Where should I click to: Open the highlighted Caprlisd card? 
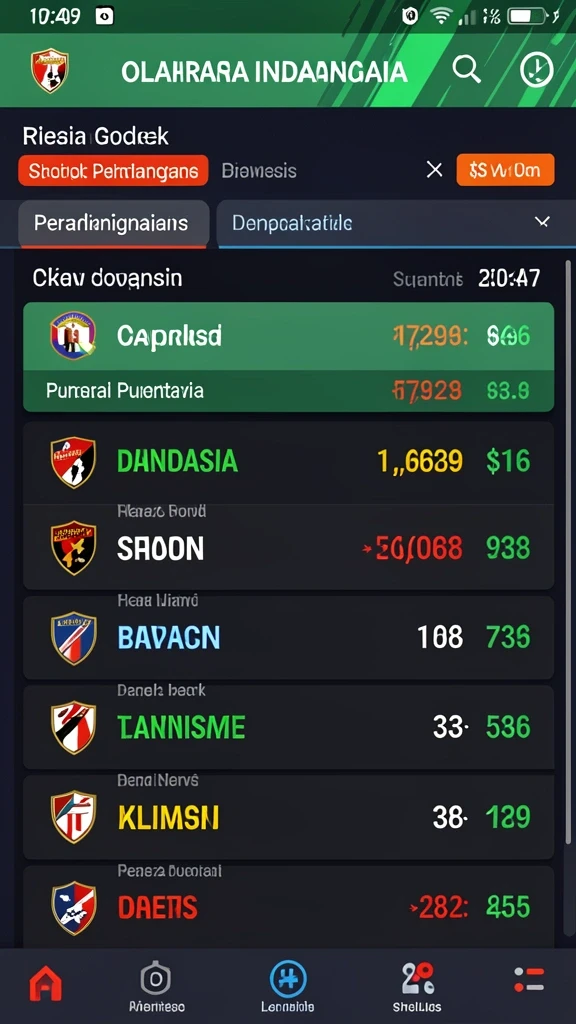pyautogui.click(x=288, y=357)
